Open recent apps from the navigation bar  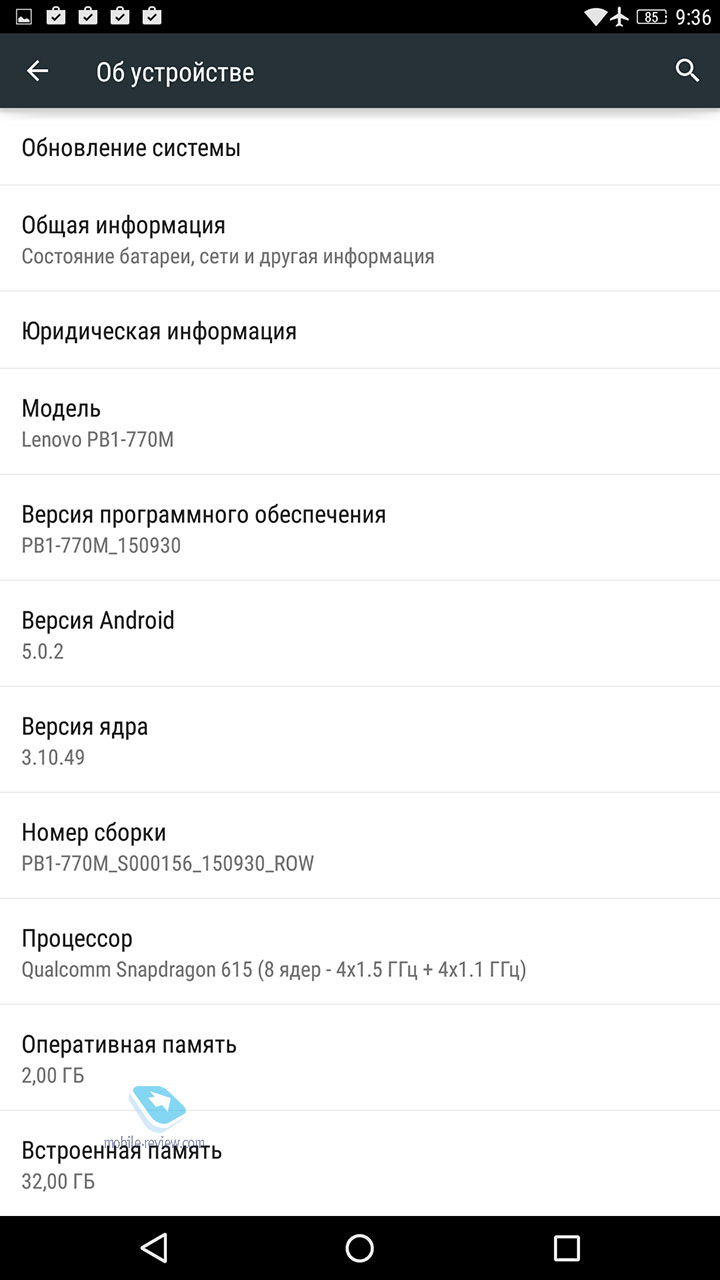point(566,1247)
